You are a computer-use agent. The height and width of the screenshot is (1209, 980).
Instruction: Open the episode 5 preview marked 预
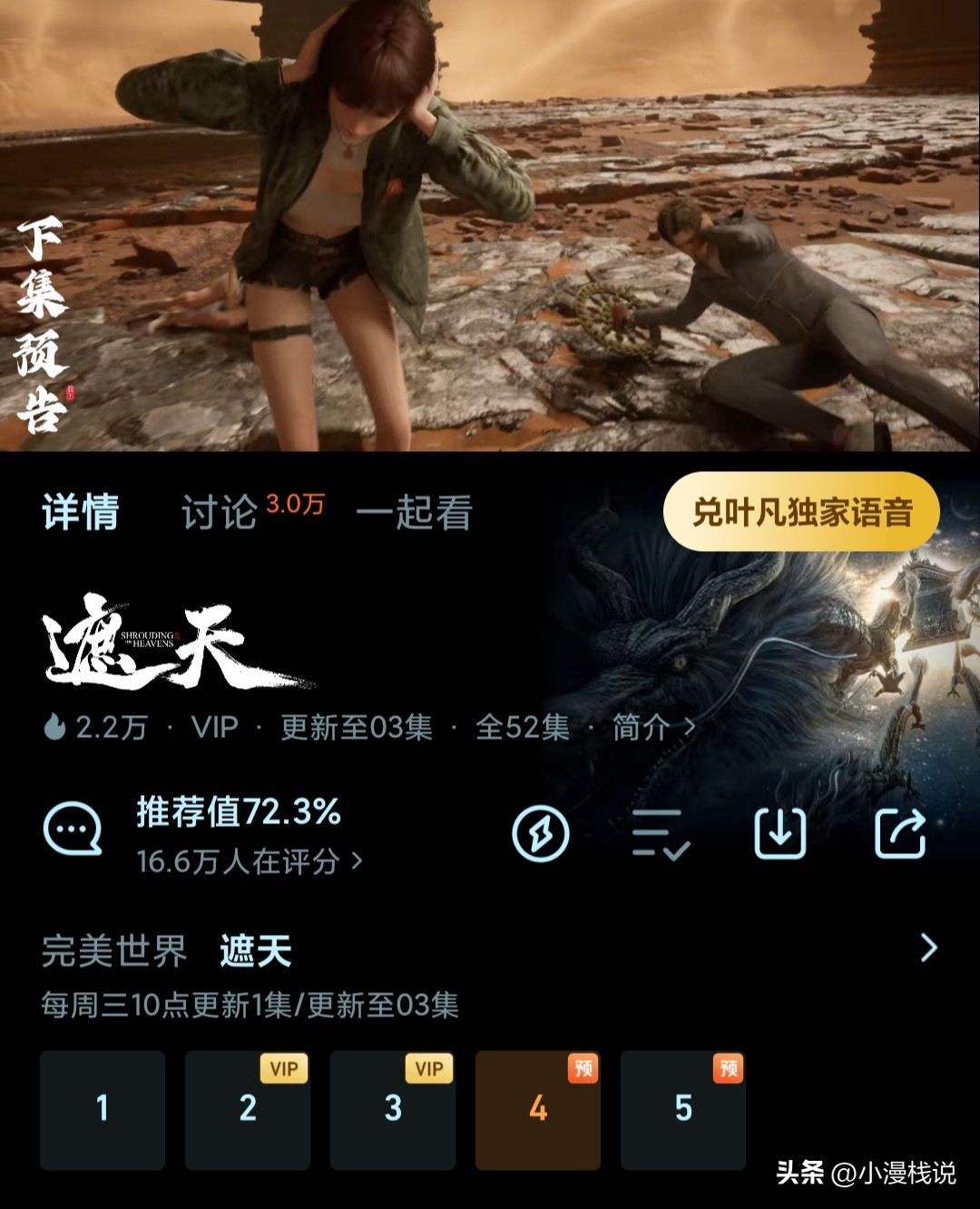(x=682, y=1109)
